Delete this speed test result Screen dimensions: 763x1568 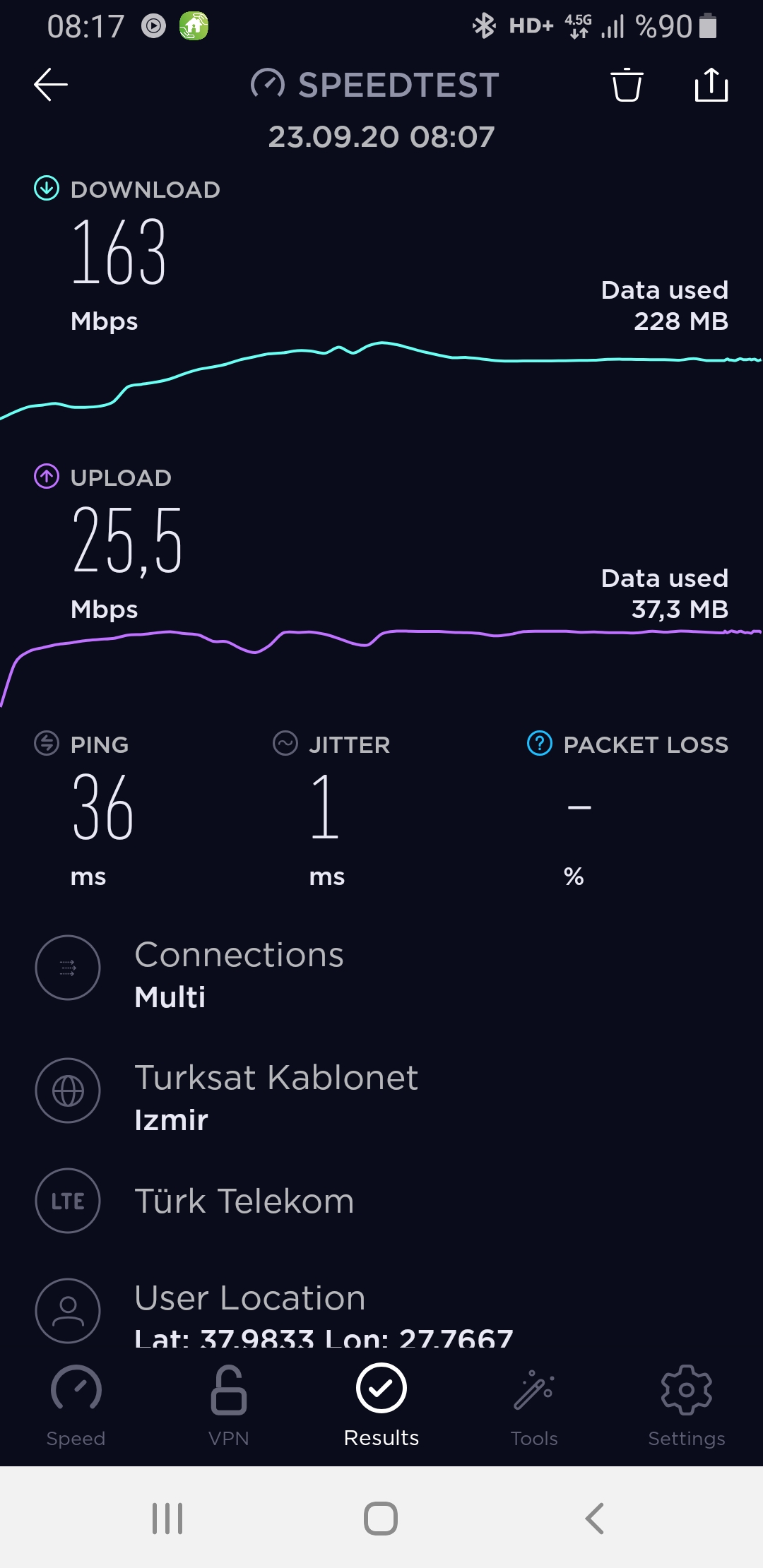(x=627, y=85)
